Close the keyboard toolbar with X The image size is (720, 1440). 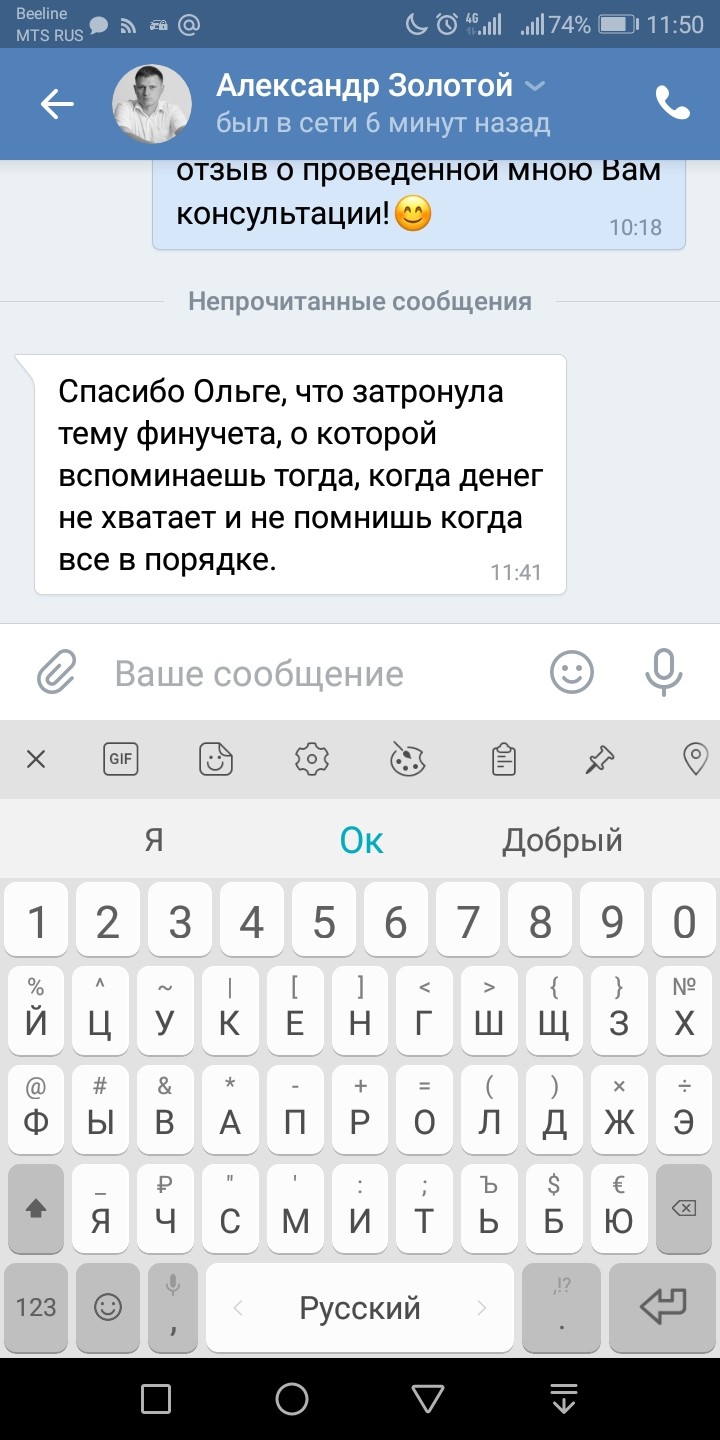36,760
